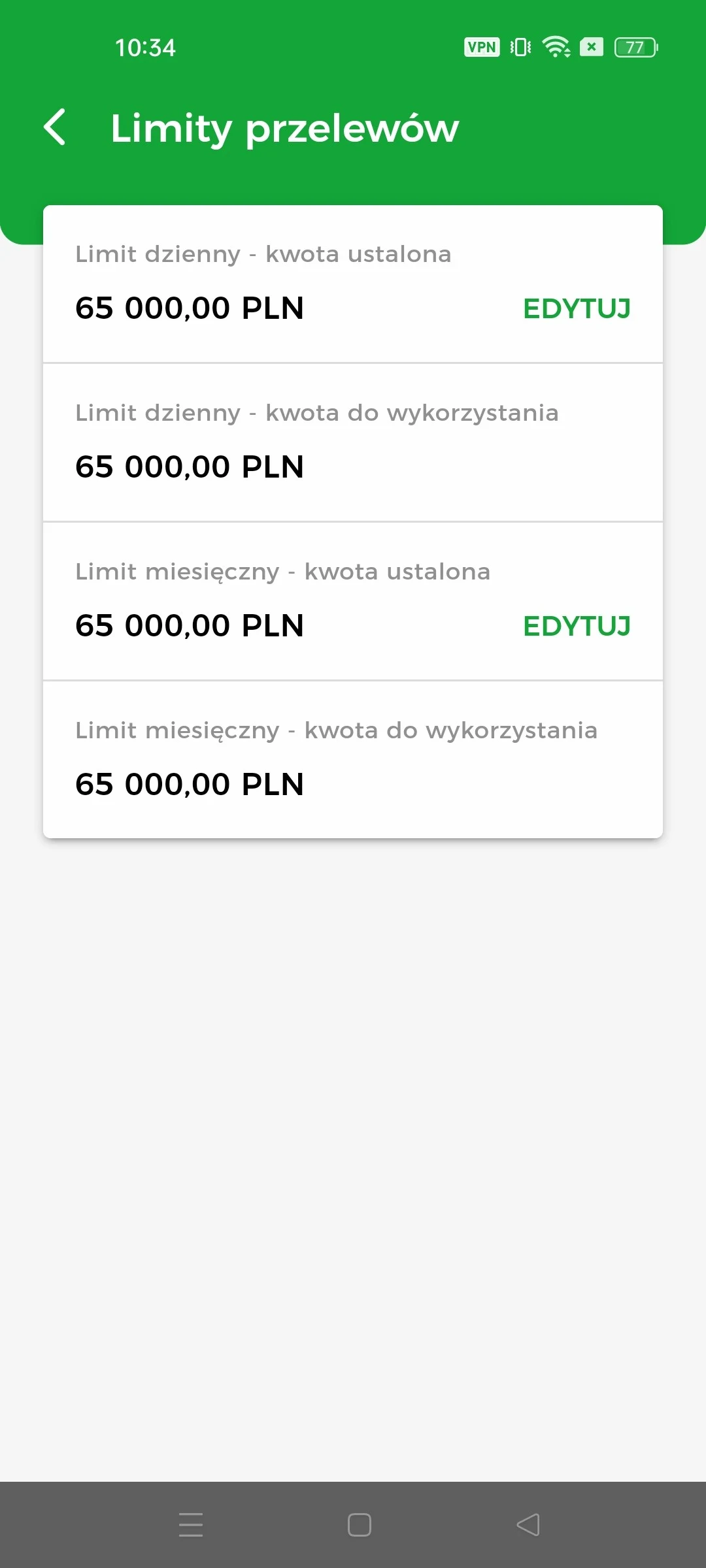Open recent apps from navigation bar
This screenshot has height=1568, width=706.
pyautogui.click(x=191, y=1525)
